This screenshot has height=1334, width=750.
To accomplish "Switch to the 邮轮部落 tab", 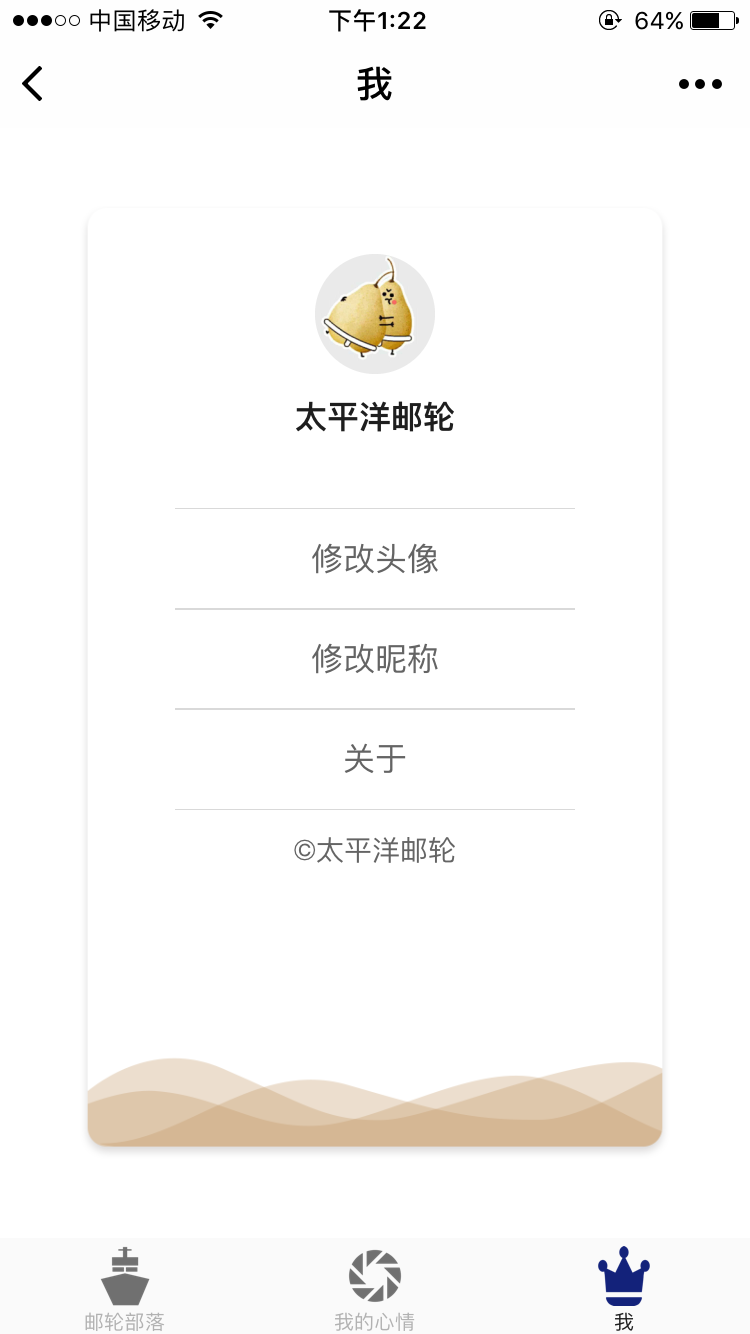I will click(x=125, y=1288).
